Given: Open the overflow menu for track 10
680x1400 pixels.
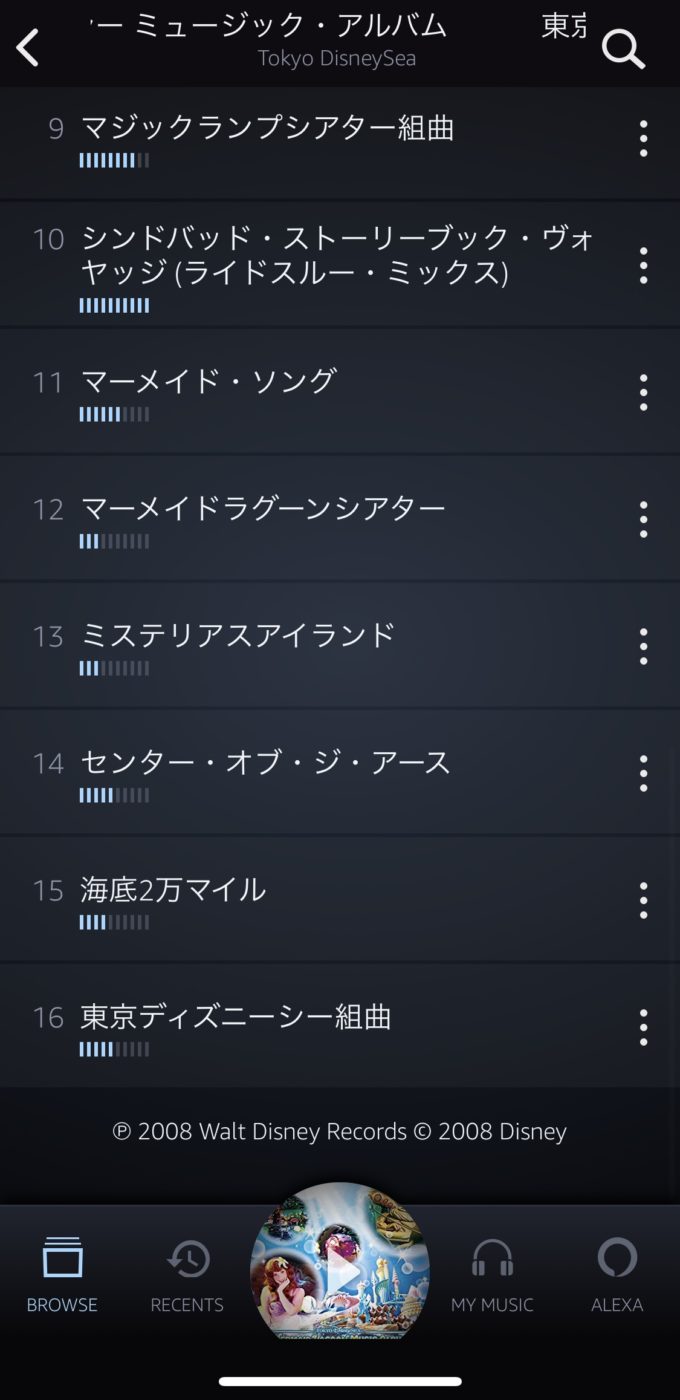Looking at the screenshot, I should (x=643, y=265).
